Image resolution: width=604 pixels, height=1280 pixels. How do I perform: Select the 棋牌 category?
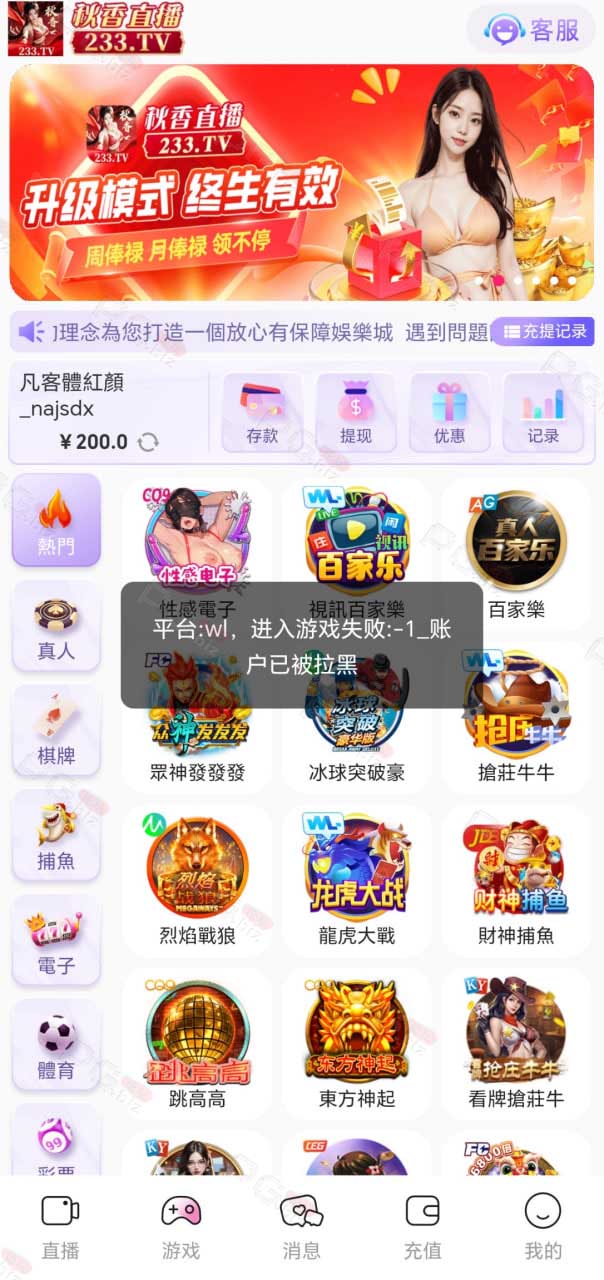pyautogui.click(x=56, y=731)
